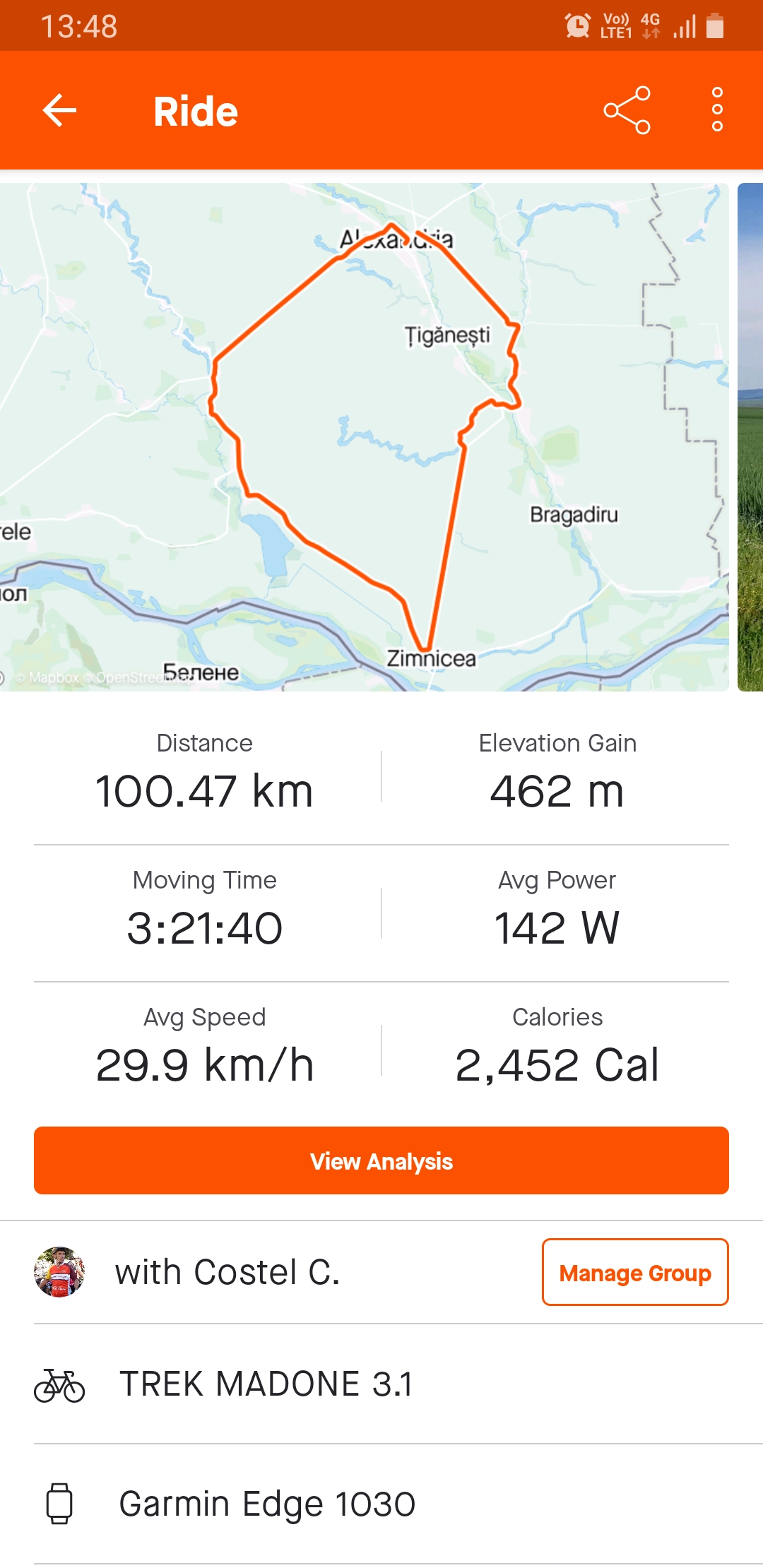Viewport: 763px width, 1568px height.
Task: Open the ride photo beside the map
Action: click(x=750, y=436)
